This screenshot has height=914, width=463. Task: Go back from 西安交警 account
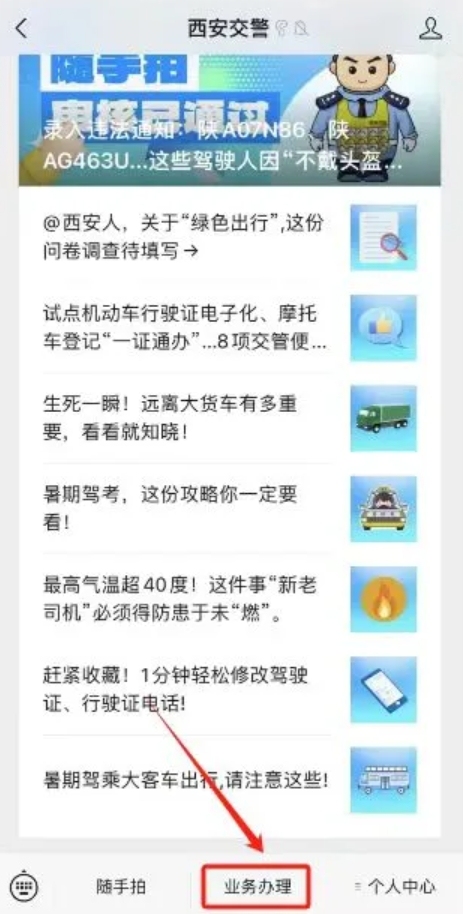(22, 28)
